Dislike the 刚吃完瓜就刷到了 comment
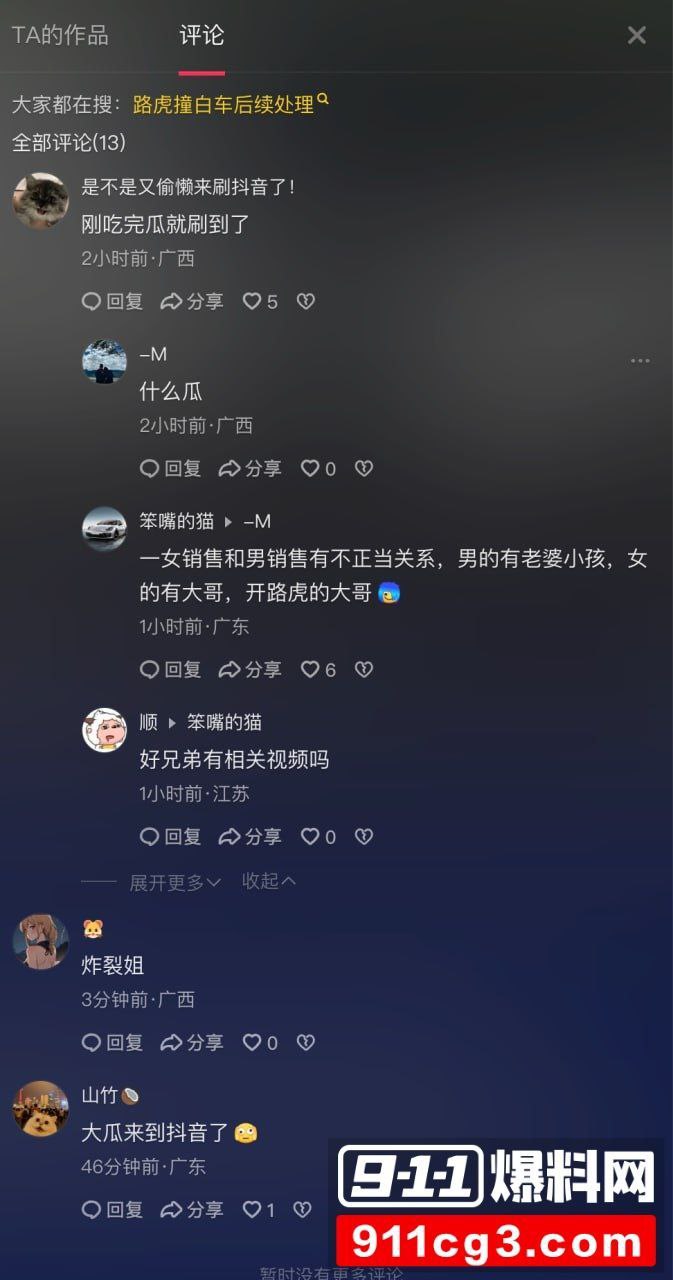Viewport: 673px width, 1280px height. (x=306, y=301)
